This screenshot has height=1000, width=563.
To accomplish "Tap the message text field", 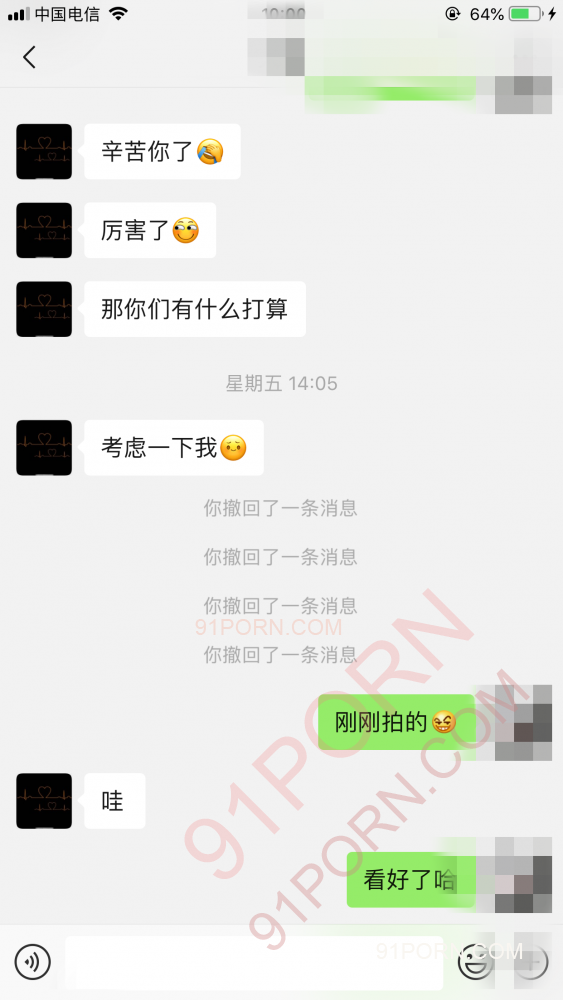I will pyautogui.click(x=254, y=962).
